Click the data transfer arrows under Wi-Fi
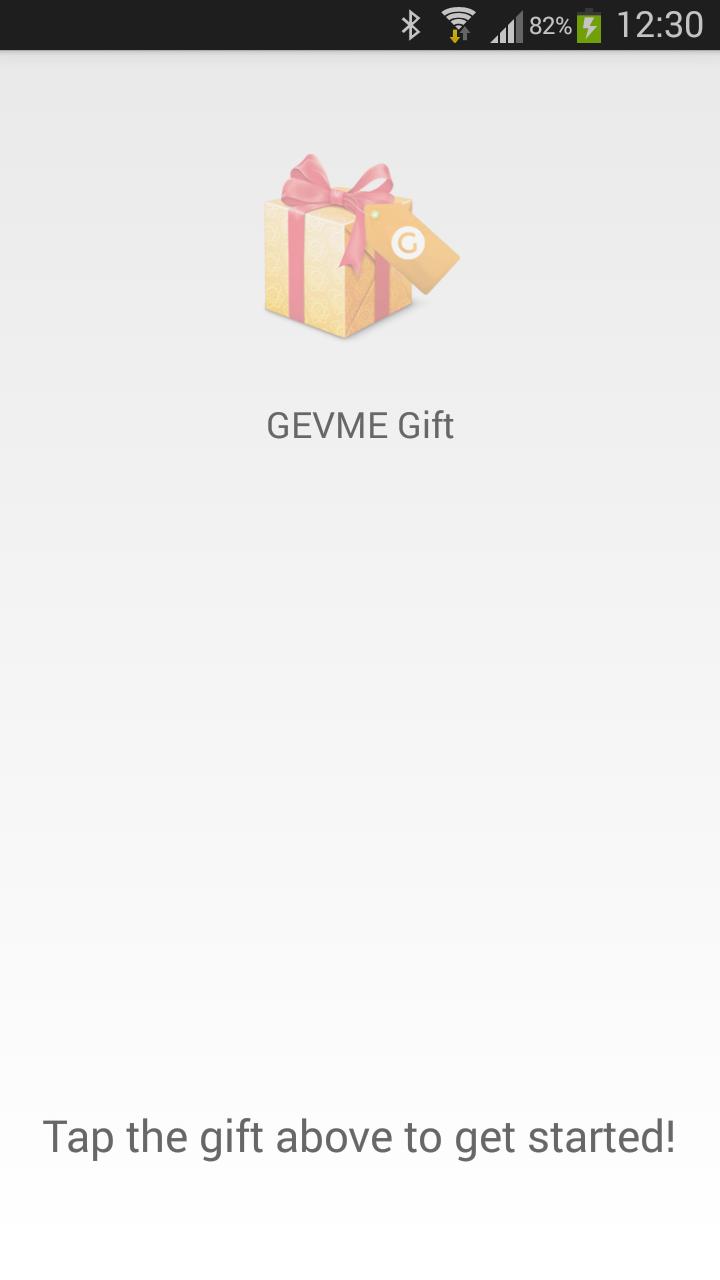 [x=460, y=35]
